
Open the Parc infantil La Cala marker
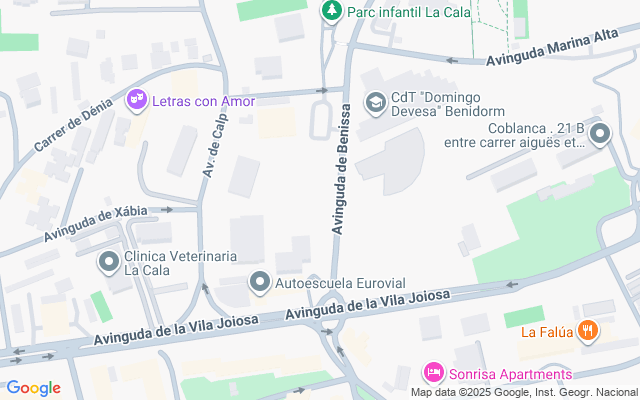[x=331, y=11]
